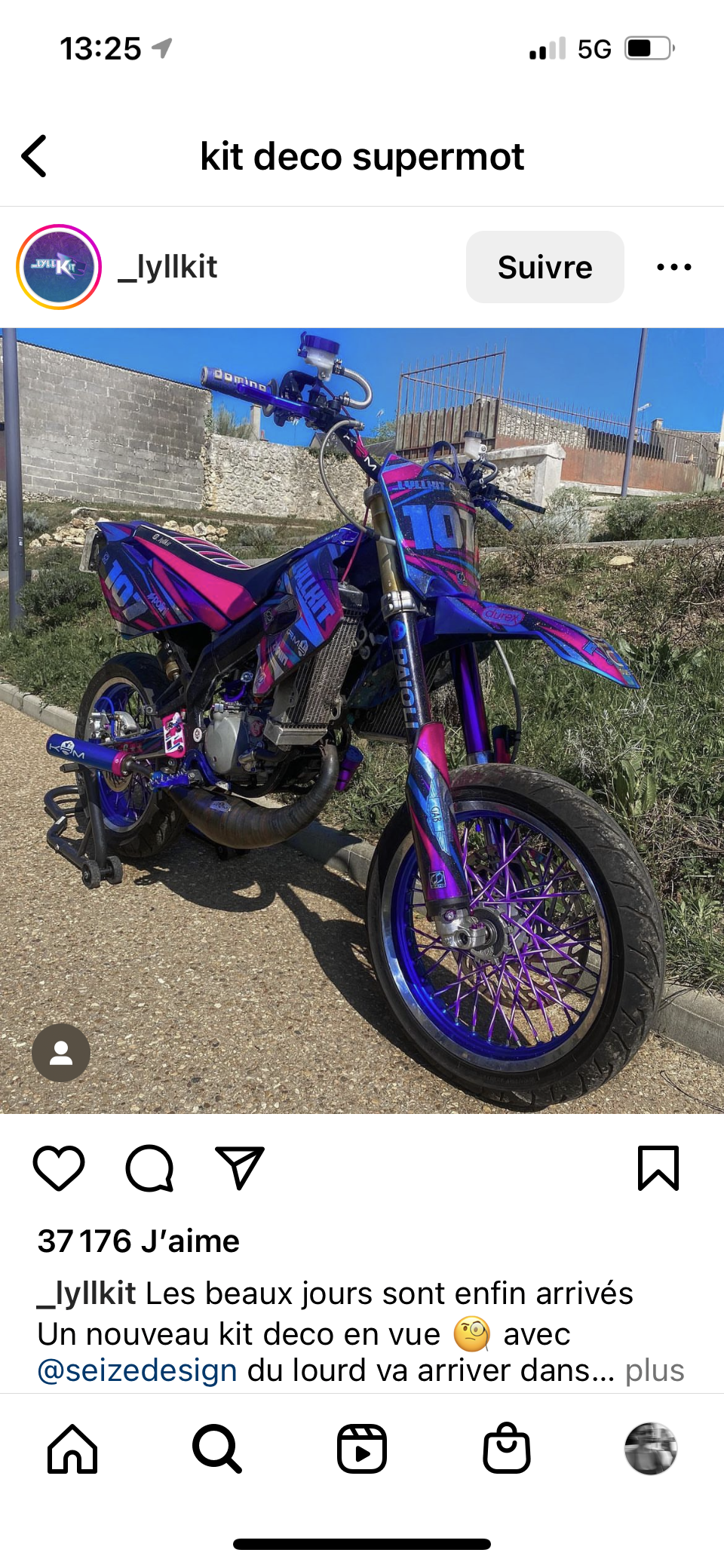Switch to the Home tab
The image size is (724, 1568).
72,1449
